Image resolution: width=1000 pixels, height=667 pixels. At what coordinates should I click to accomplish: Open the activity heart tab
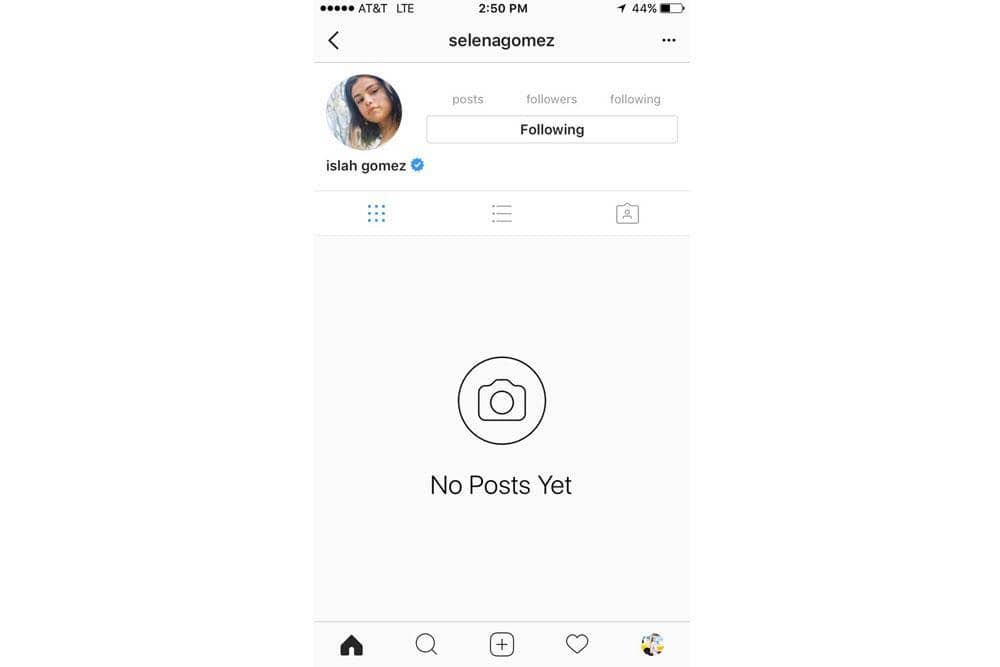click(577, 645)
